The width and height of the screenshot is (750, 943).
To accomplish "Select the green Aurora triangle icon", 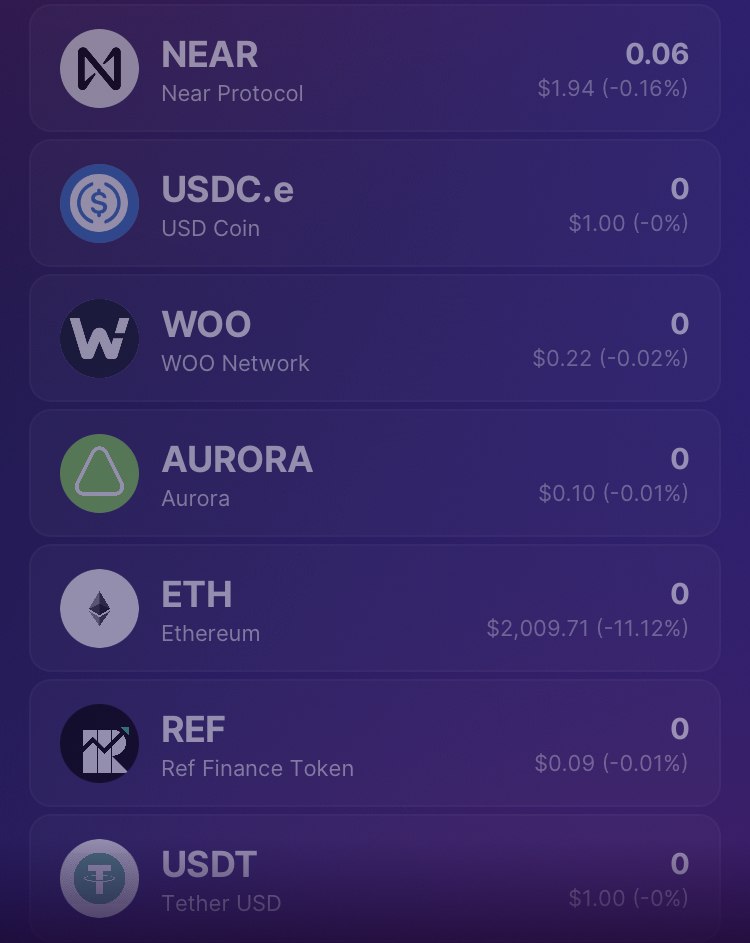I will coord(99,473).
